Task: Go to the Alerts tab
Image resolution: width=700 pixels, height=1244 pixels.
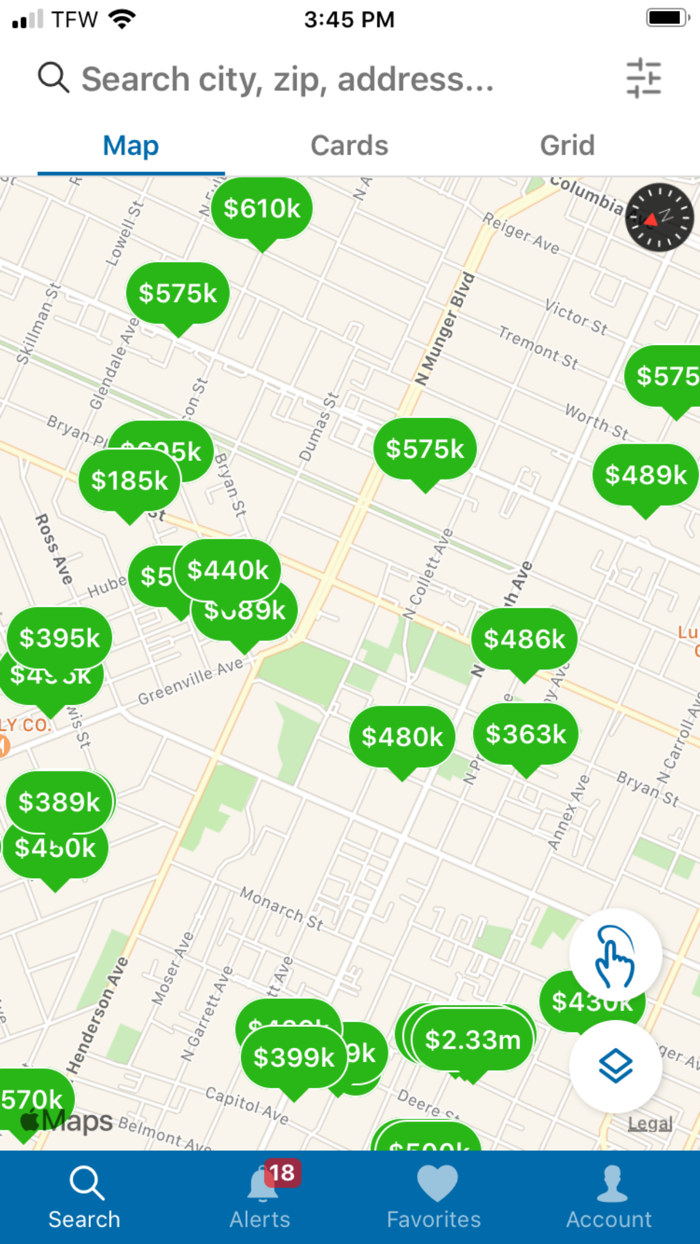Action: pyautogui.click(x=260, y=1197)
